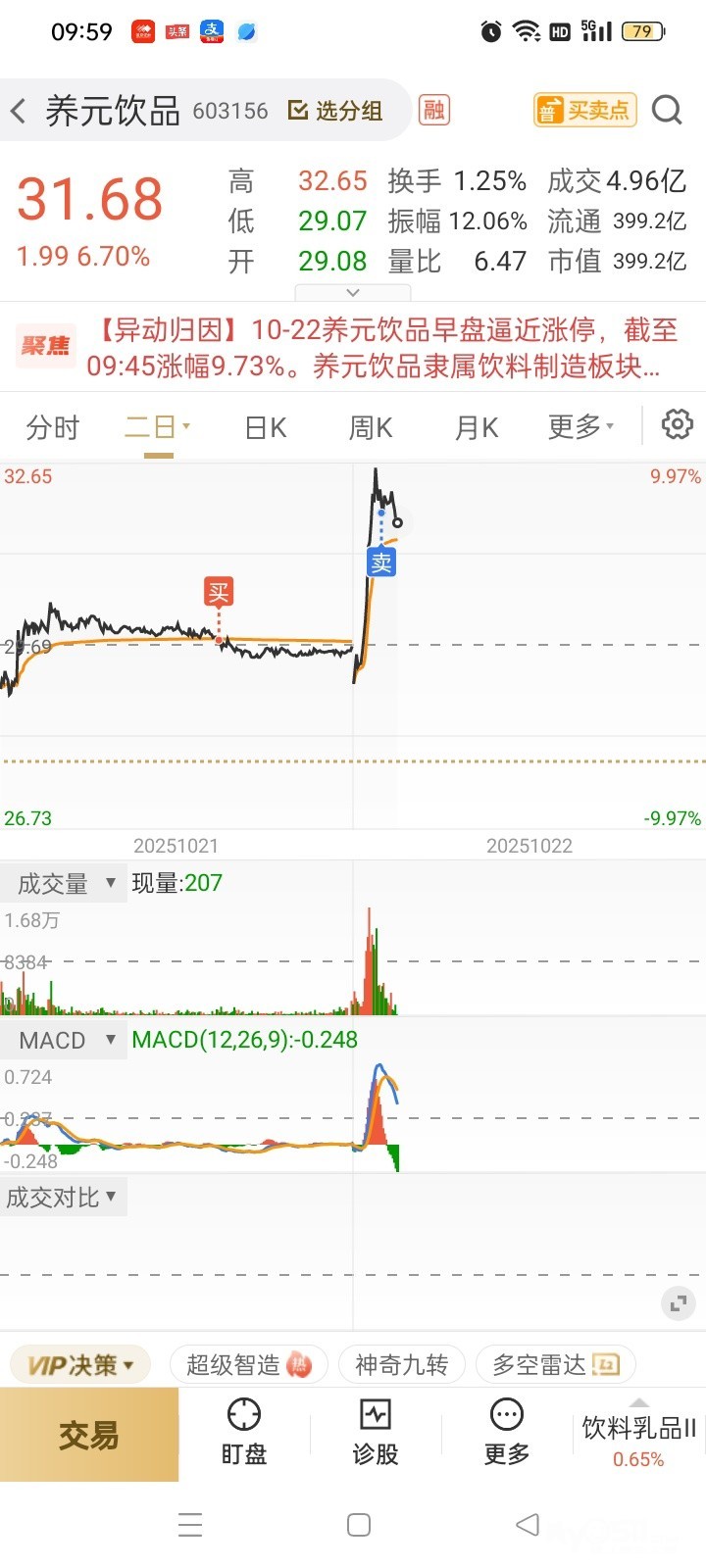Open the 聚焦 异动归因 news item
The height and width of the screenshot is (1568, 706).
(353, 347)
